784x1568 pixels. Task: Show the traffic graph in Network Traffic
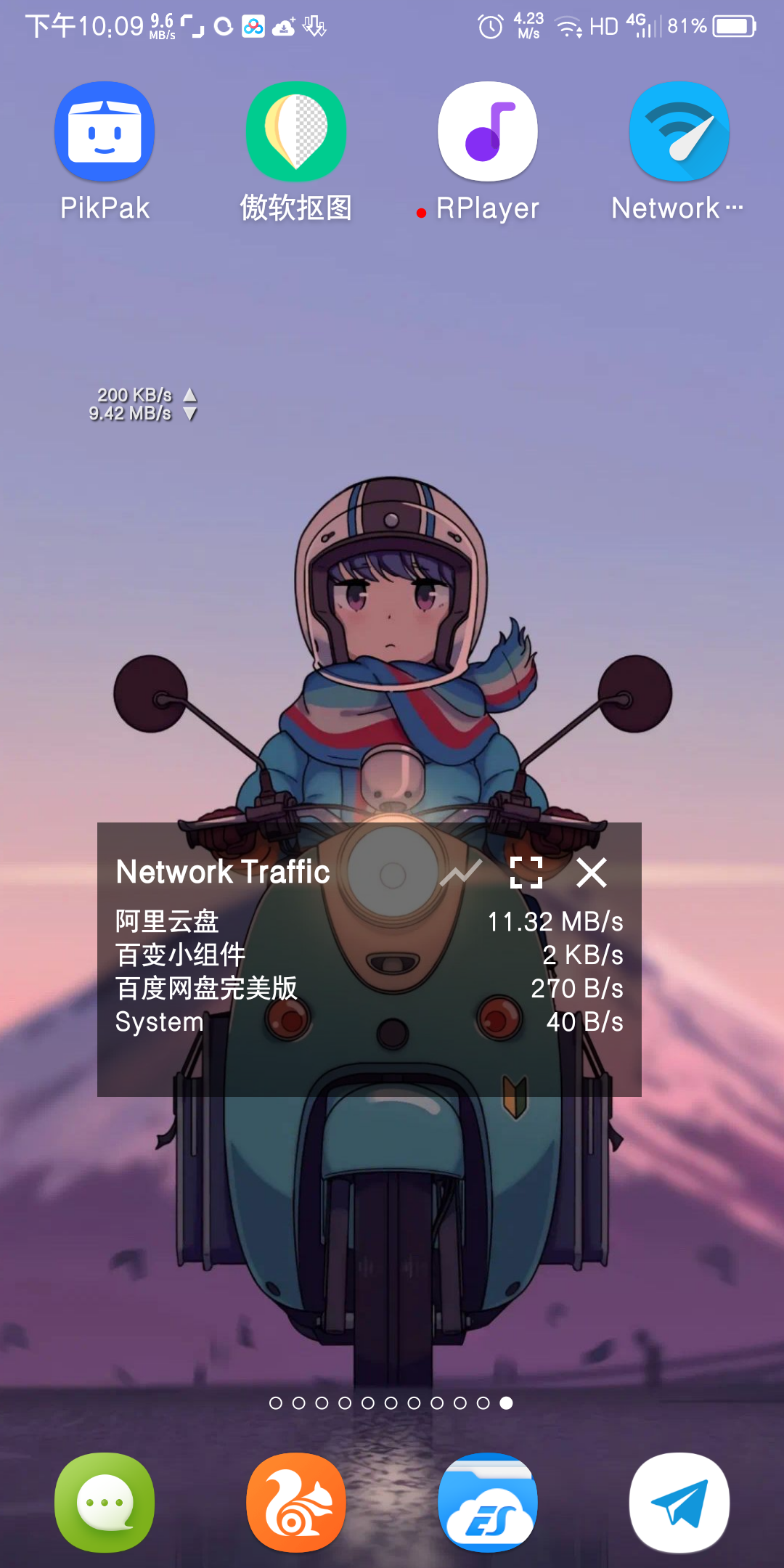coord(461,873)
